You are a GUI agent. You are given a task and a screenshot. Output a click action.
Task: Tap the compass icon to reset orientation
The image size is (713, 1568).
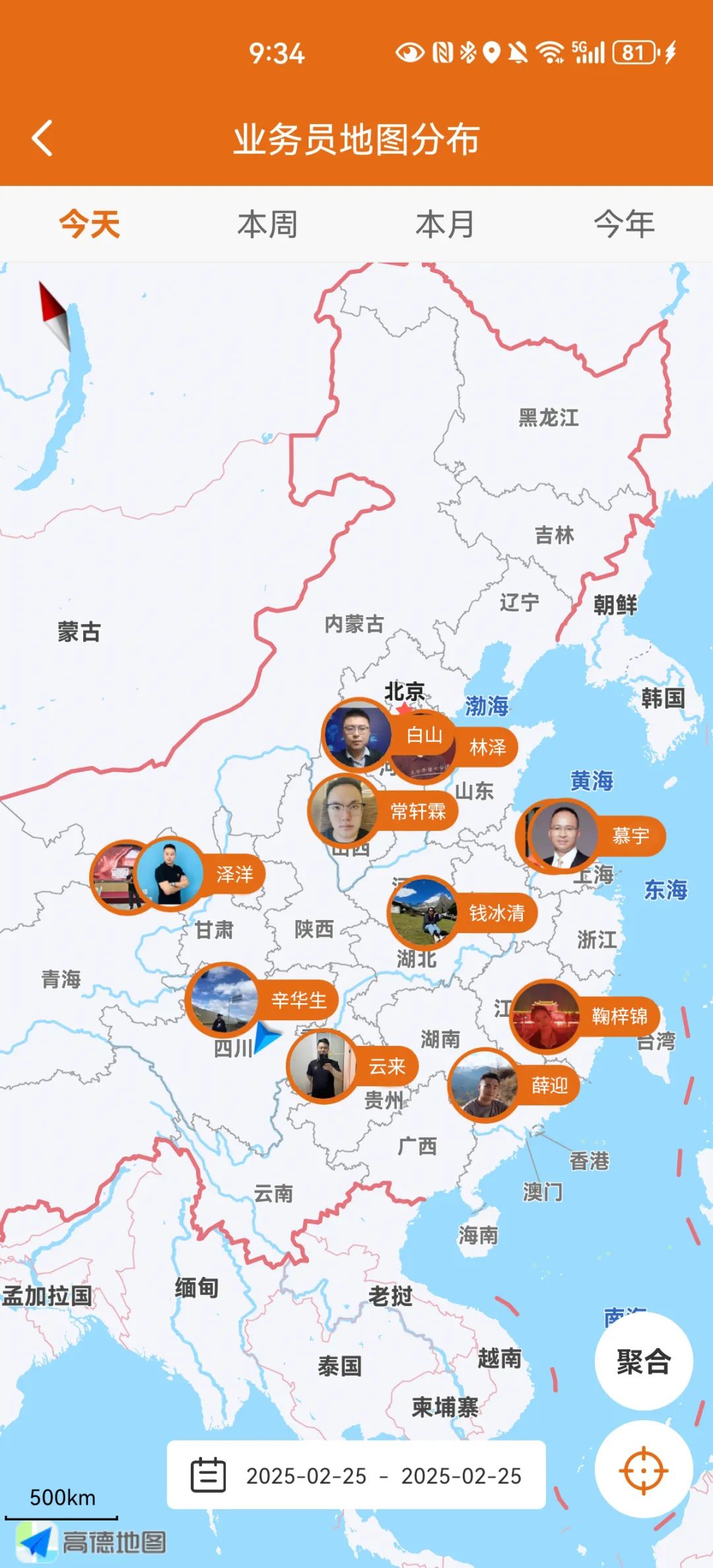coord(53,310)
